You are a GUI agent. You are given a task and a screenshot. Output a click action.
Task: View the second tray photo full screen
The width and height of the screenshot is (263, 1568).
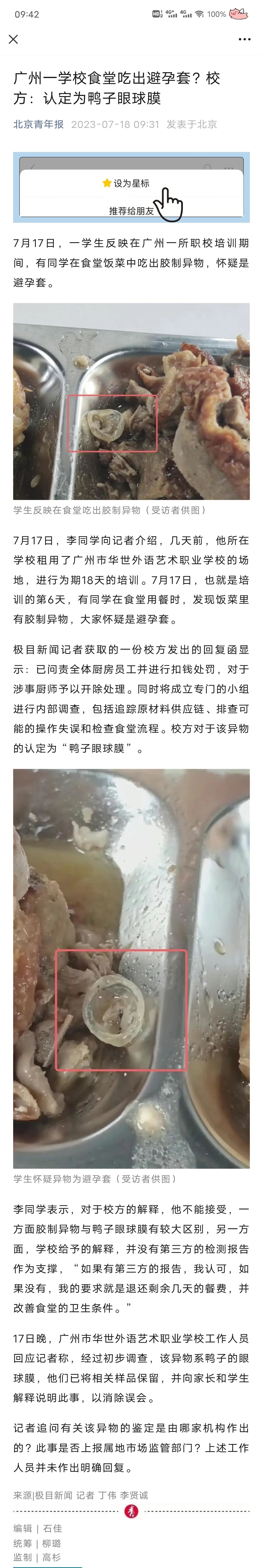131,968
